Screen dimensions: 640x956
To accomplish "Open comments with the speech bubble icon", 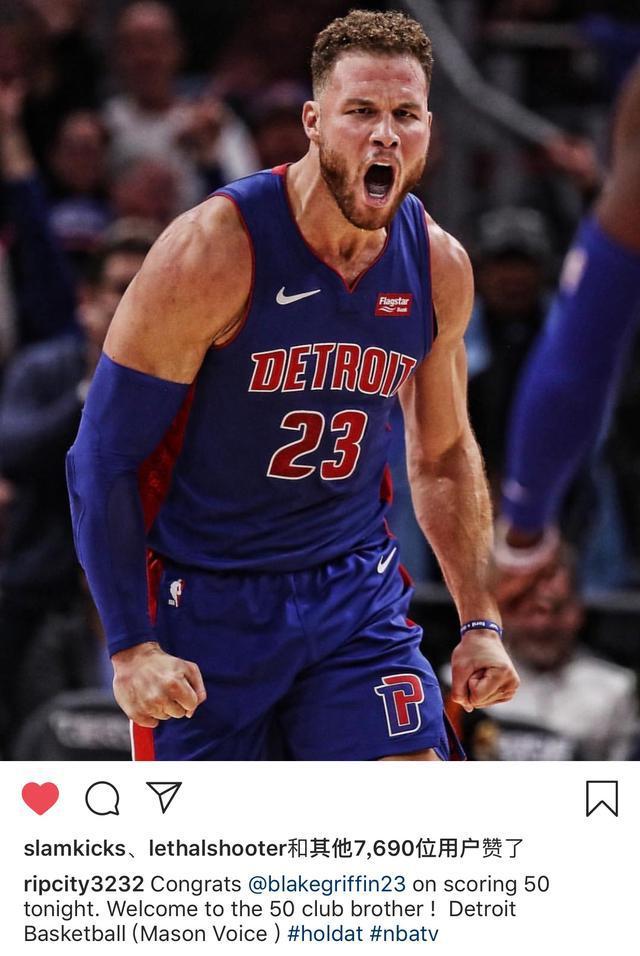I will tap(102, 798).
